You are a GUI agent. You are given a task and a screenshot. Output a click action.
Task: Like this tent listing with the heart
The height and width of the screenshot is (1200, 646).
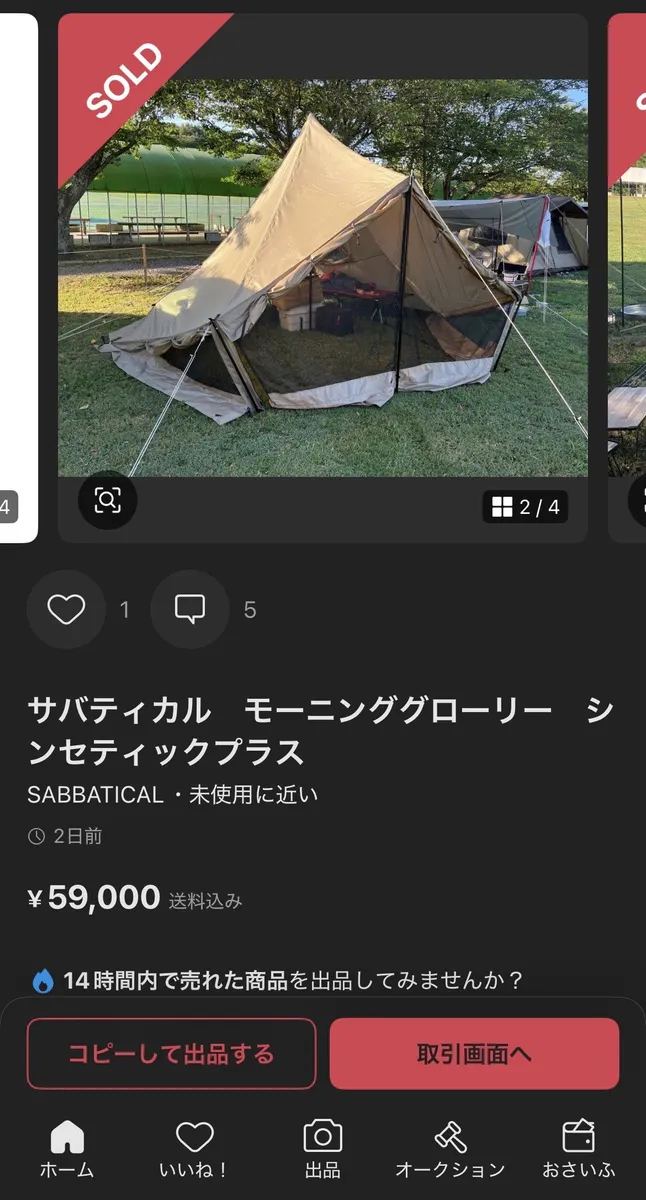(x=66, y=609)
